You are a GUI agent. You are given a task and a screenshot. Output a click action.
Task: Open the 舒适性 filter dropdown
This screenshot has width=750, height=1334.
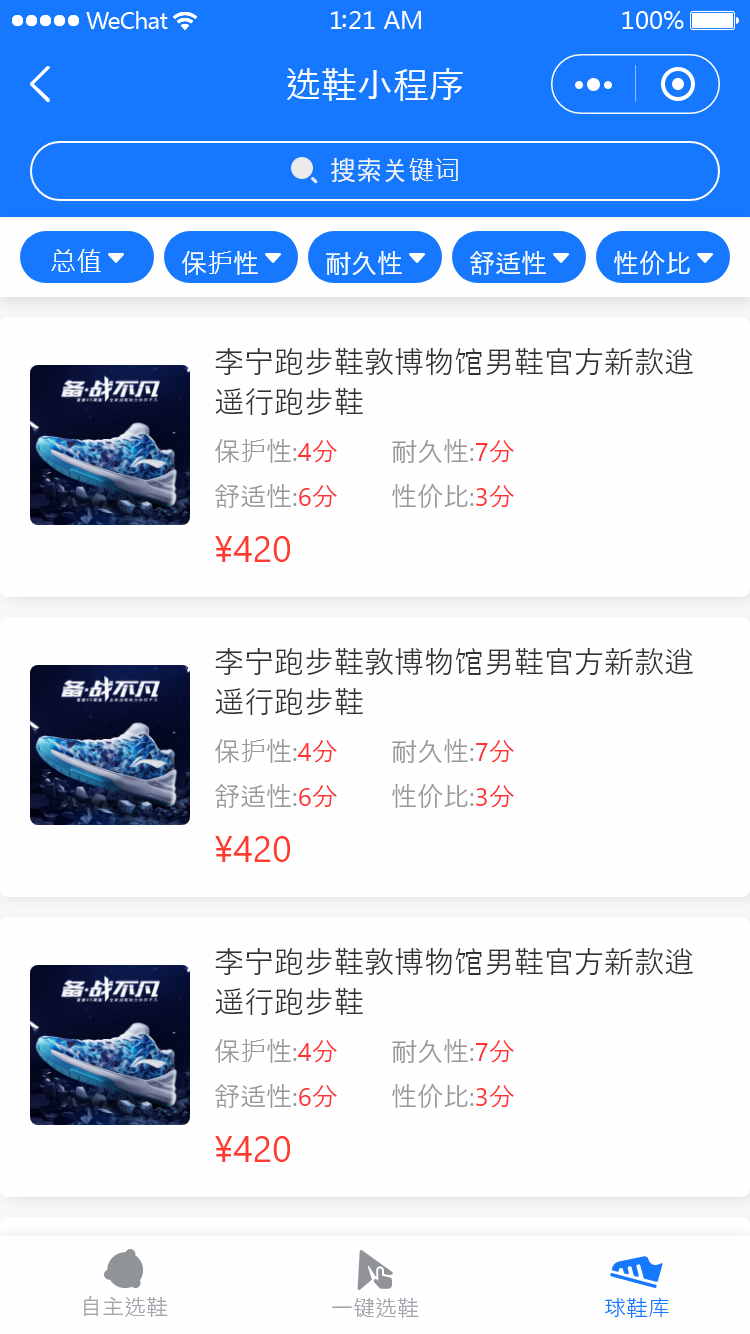519,258
